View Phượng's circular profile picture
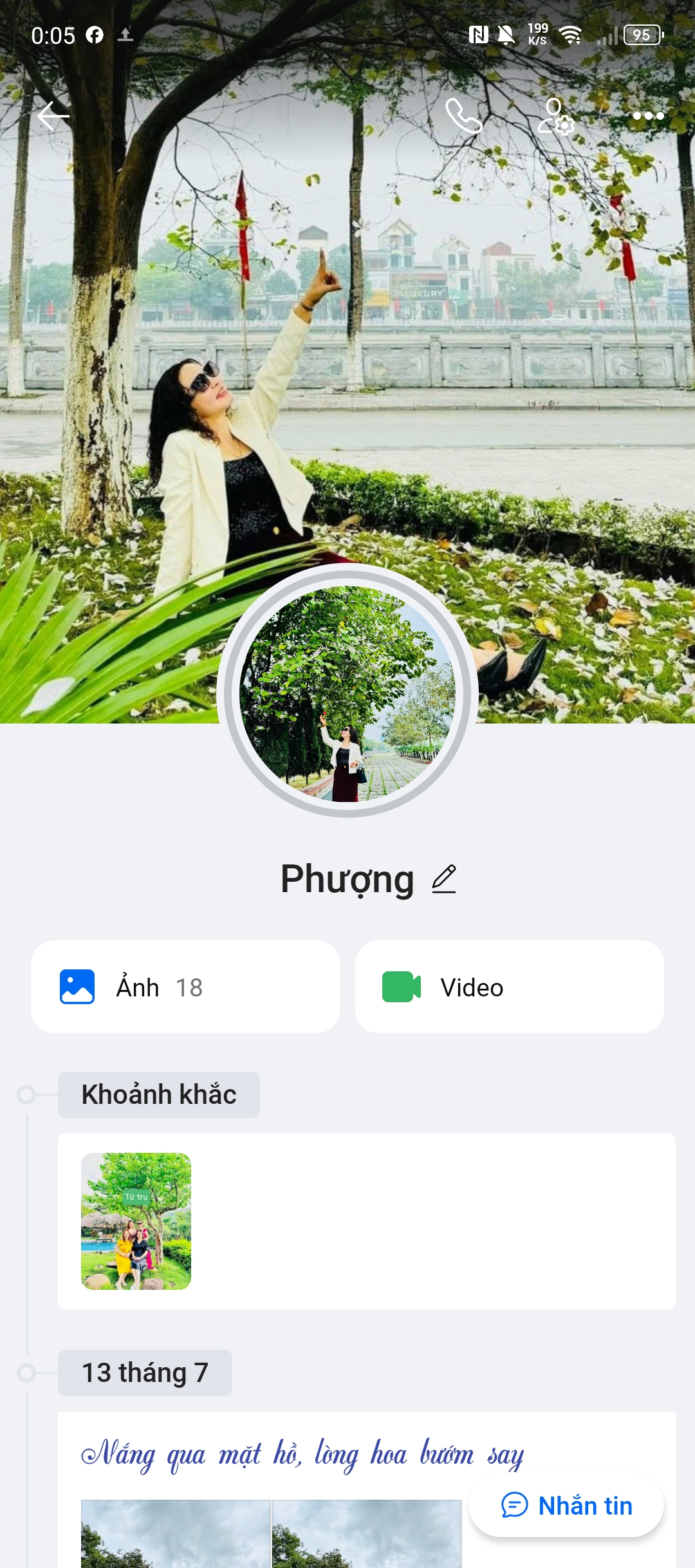The height and width of the screenshot is (1568, 695). [347, 693]
